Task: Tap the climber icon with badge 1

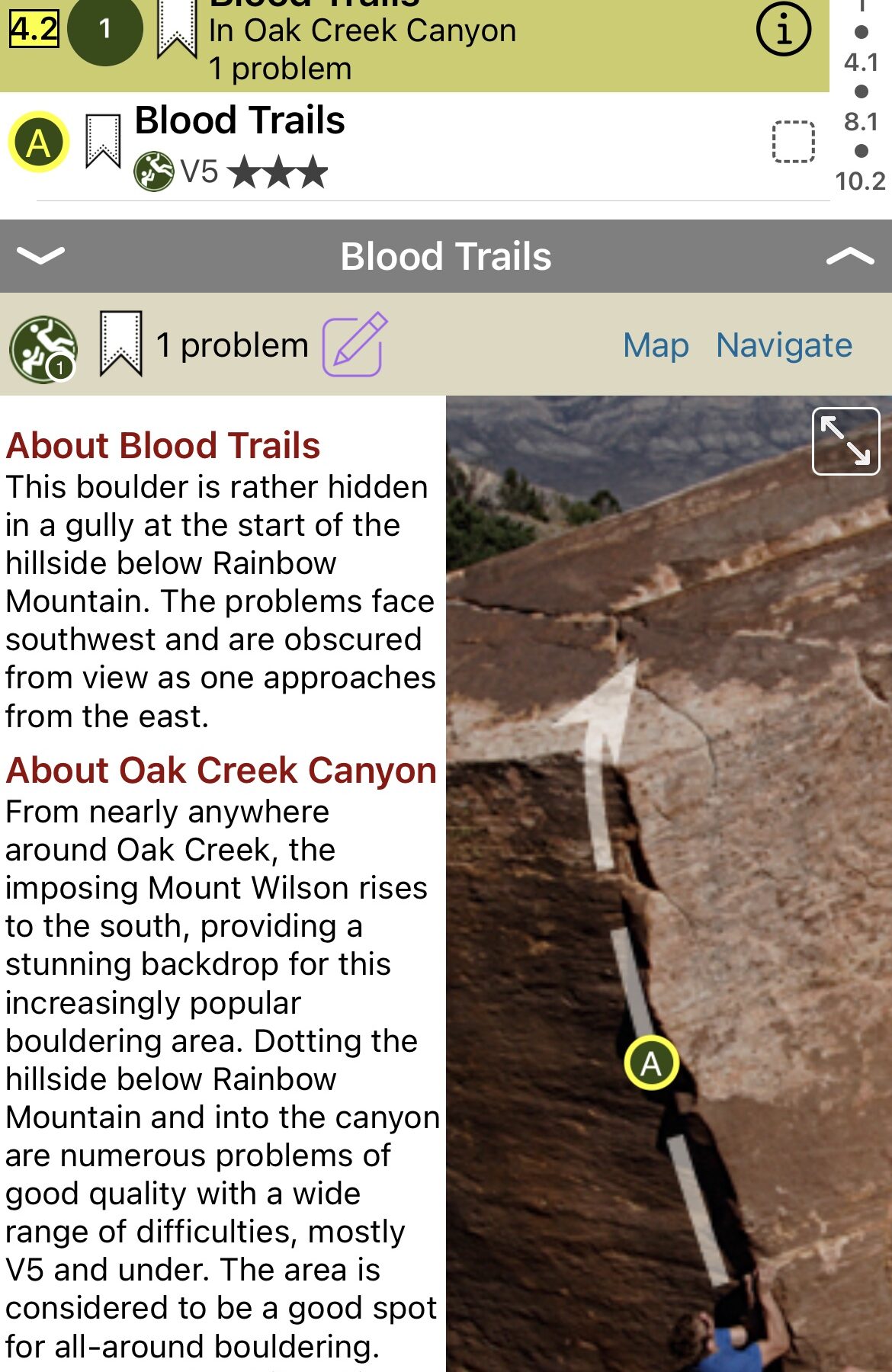Action: click(x=43, y=348)
